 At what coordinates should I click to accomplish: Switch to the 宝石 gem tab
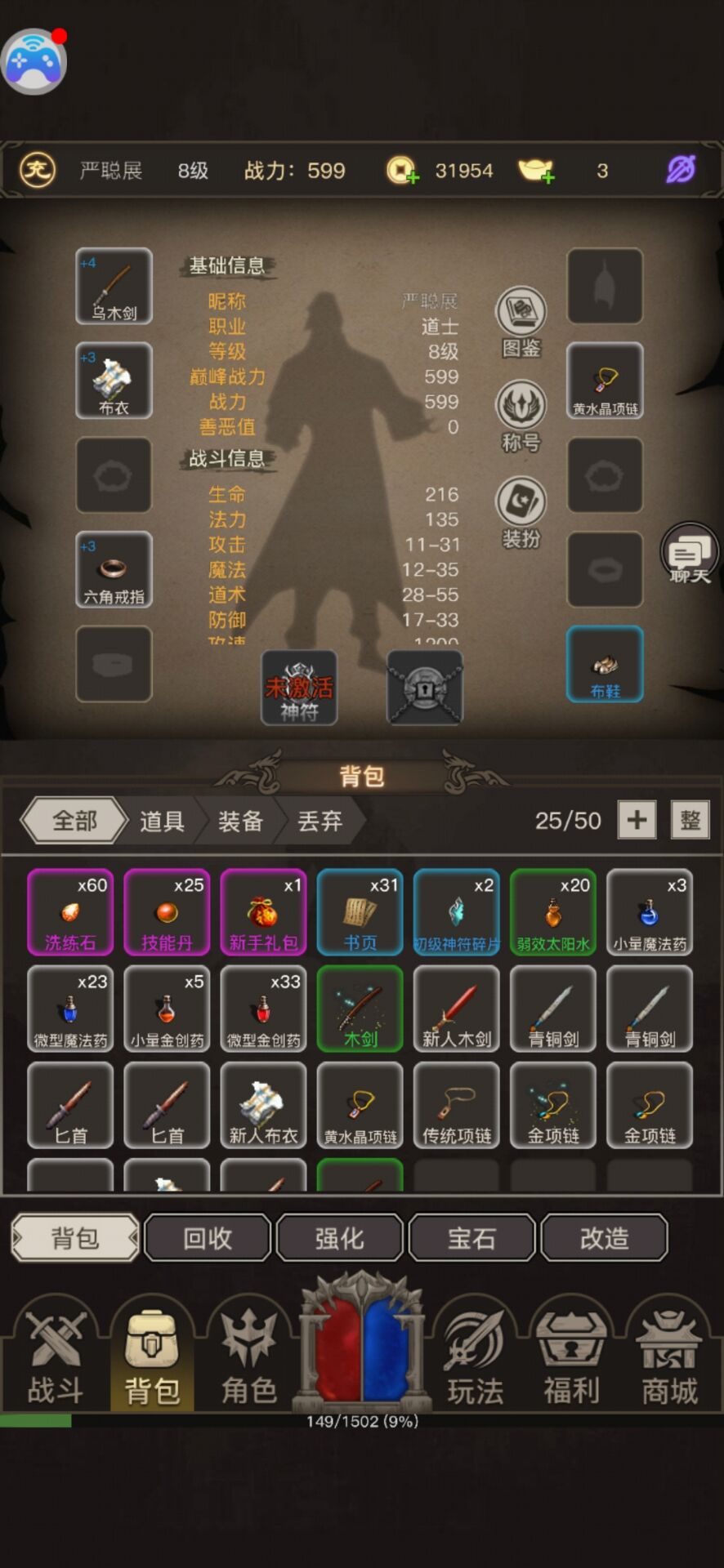pyautogui.click(x=471, y=1238)
